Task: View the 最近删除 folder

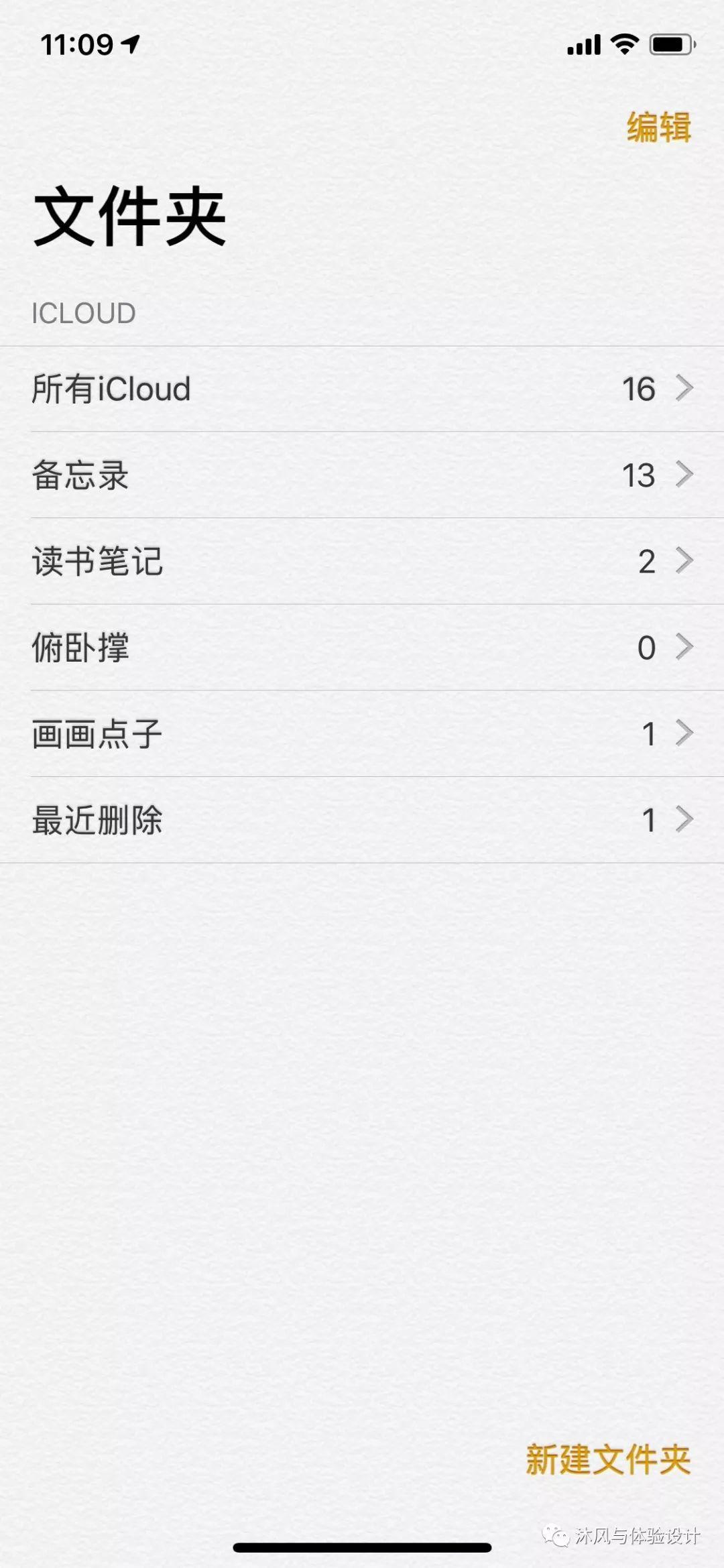Action: click(x=362, y=820)
